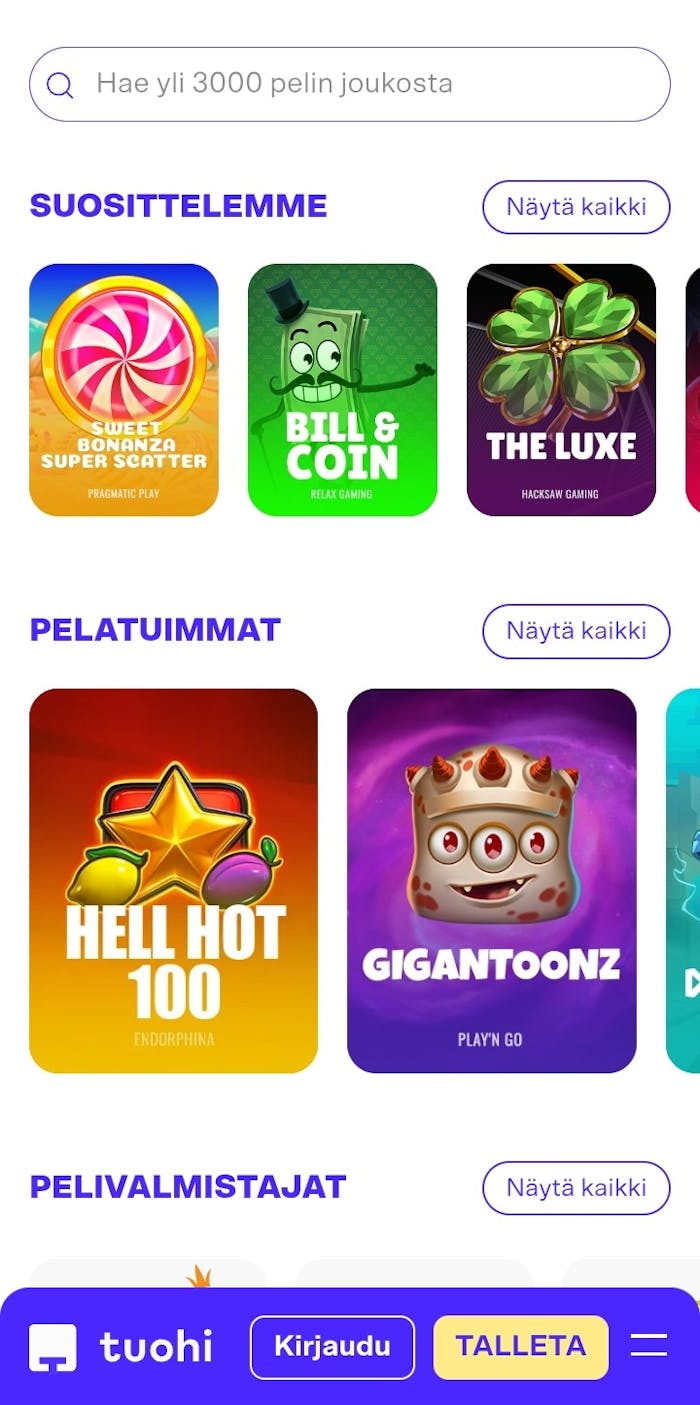Open Sweet Bonanza Super Scatter game

[124, 390]
